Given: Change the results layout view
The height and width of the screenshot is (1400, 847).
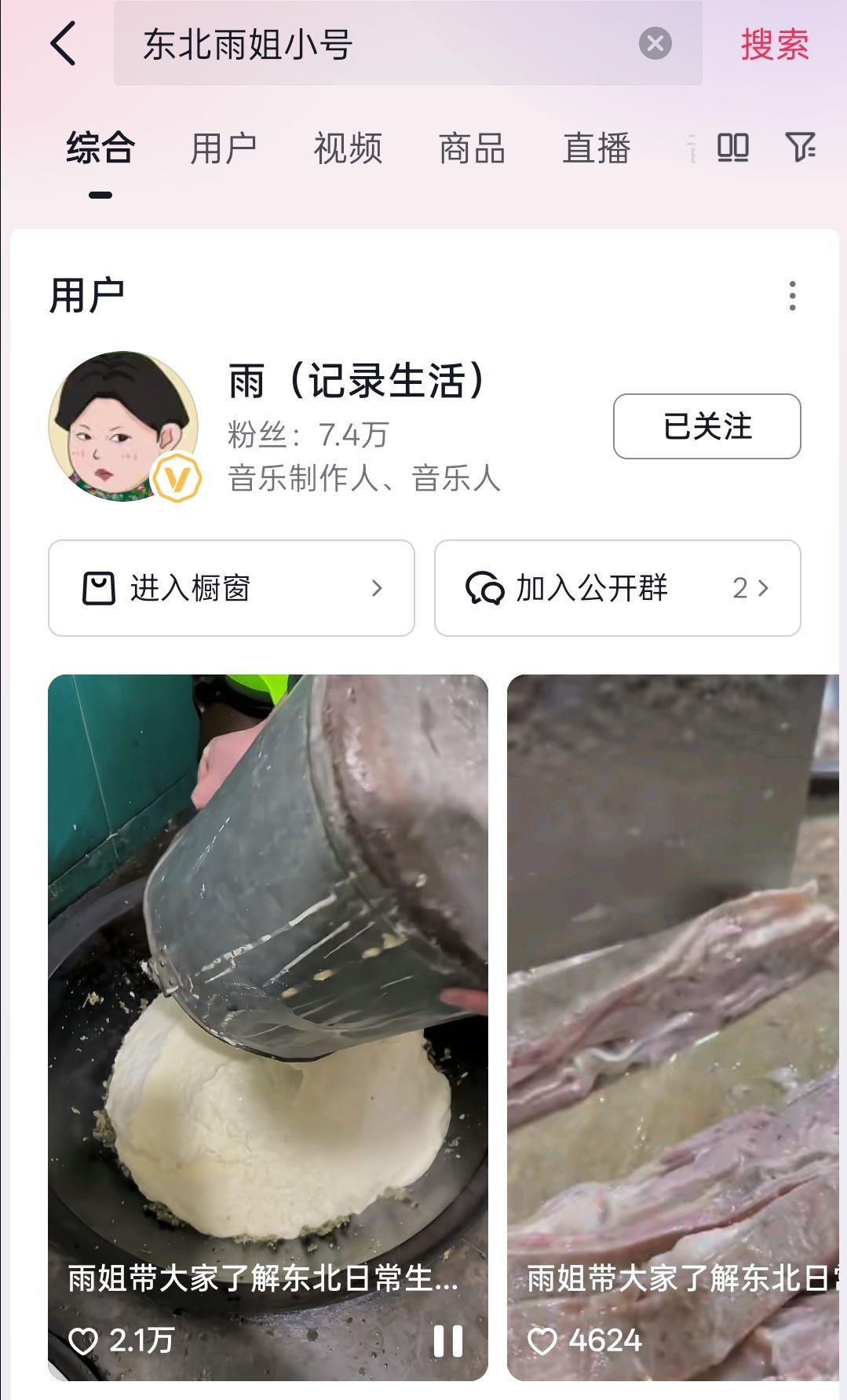Looking at the screenshot, I should (733, 148).
